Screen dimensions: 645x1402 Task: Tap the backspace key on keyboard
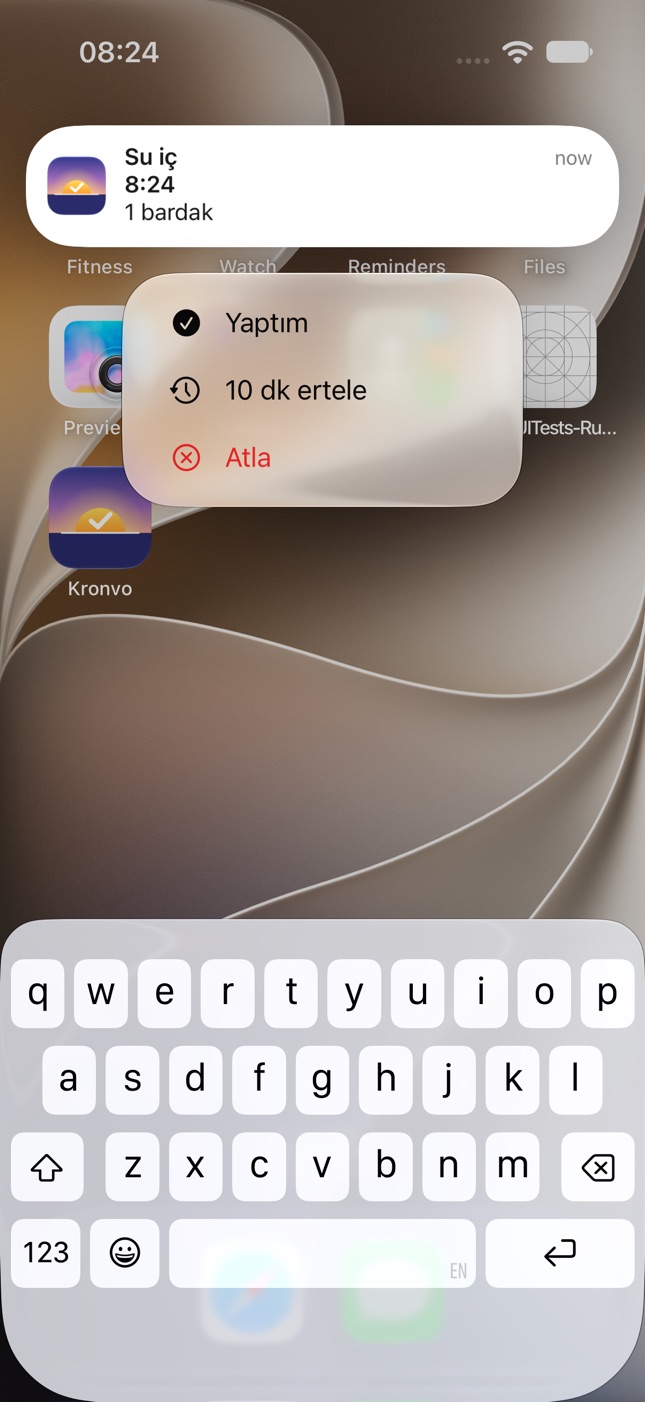pyautogui.click(x=598, y=1167)
